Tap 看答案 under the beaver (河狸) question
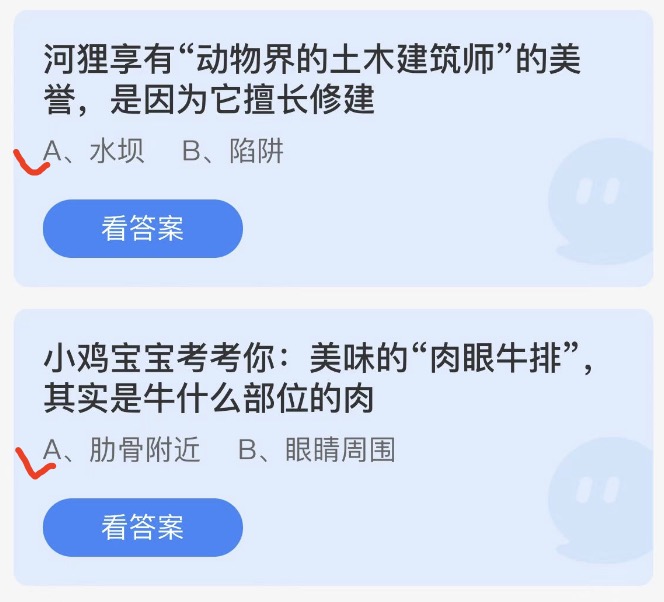 click(142, 229)
